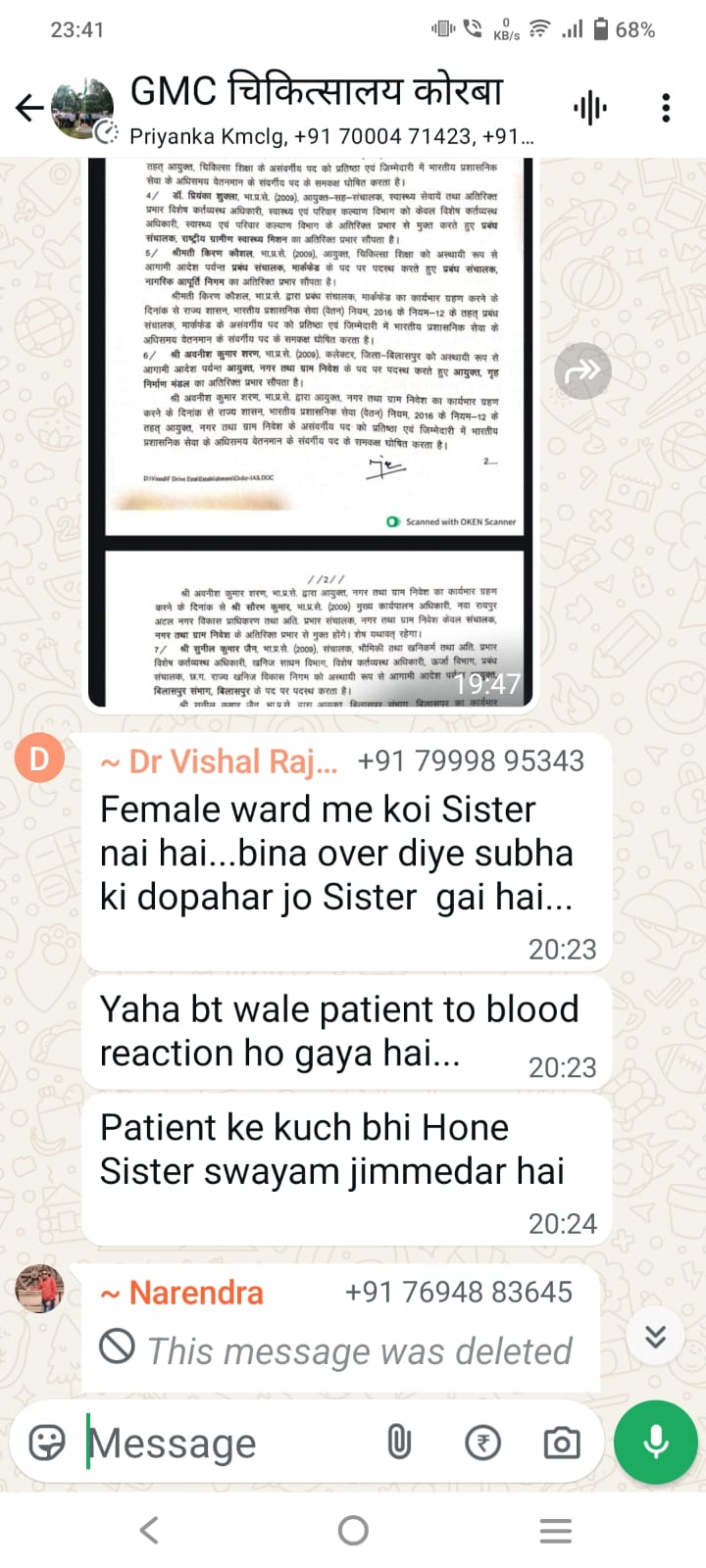Go back from the group chat

tap(29, 107)
